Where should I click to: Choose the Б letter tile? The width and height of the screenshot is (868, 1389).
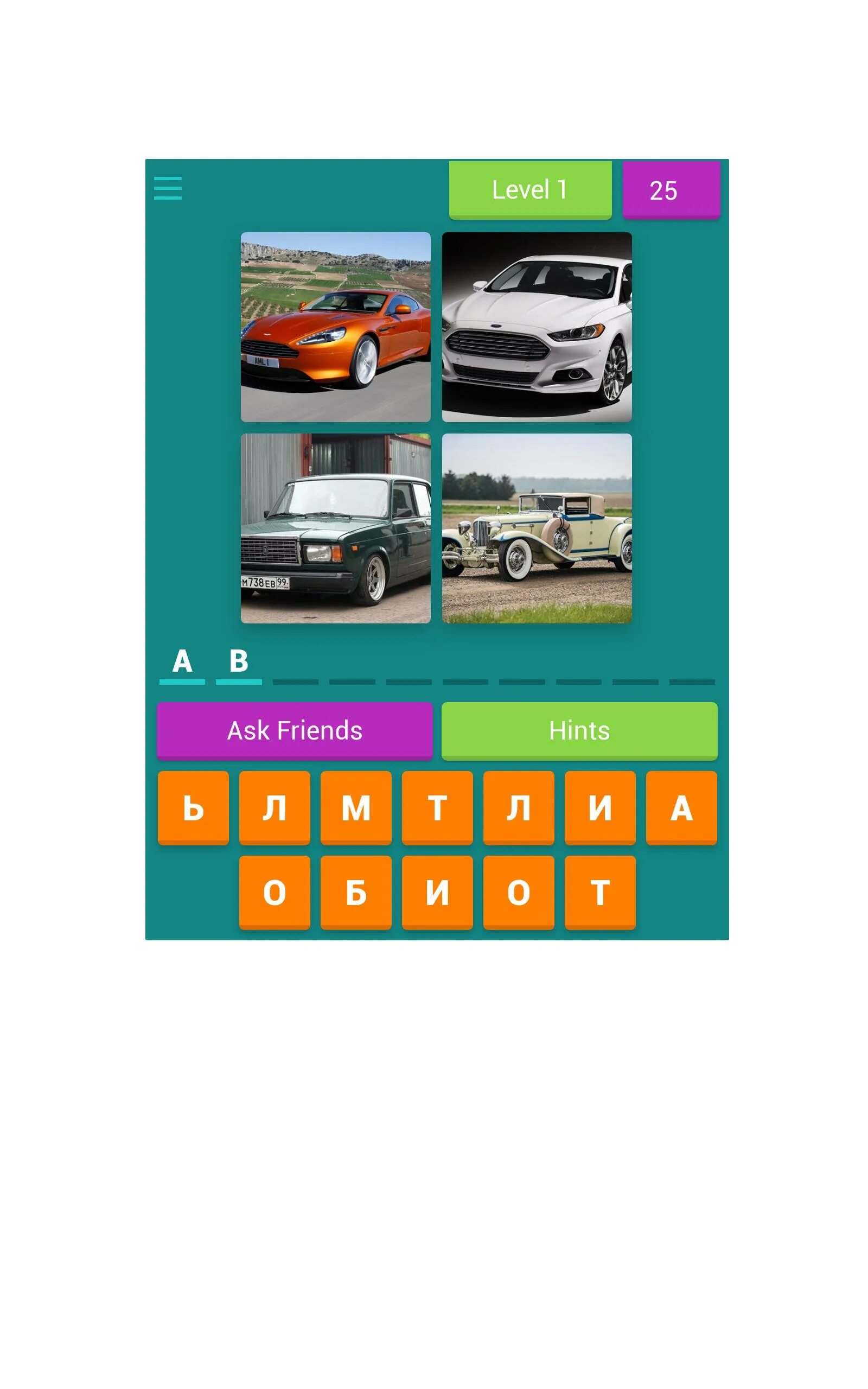(356, 893)
